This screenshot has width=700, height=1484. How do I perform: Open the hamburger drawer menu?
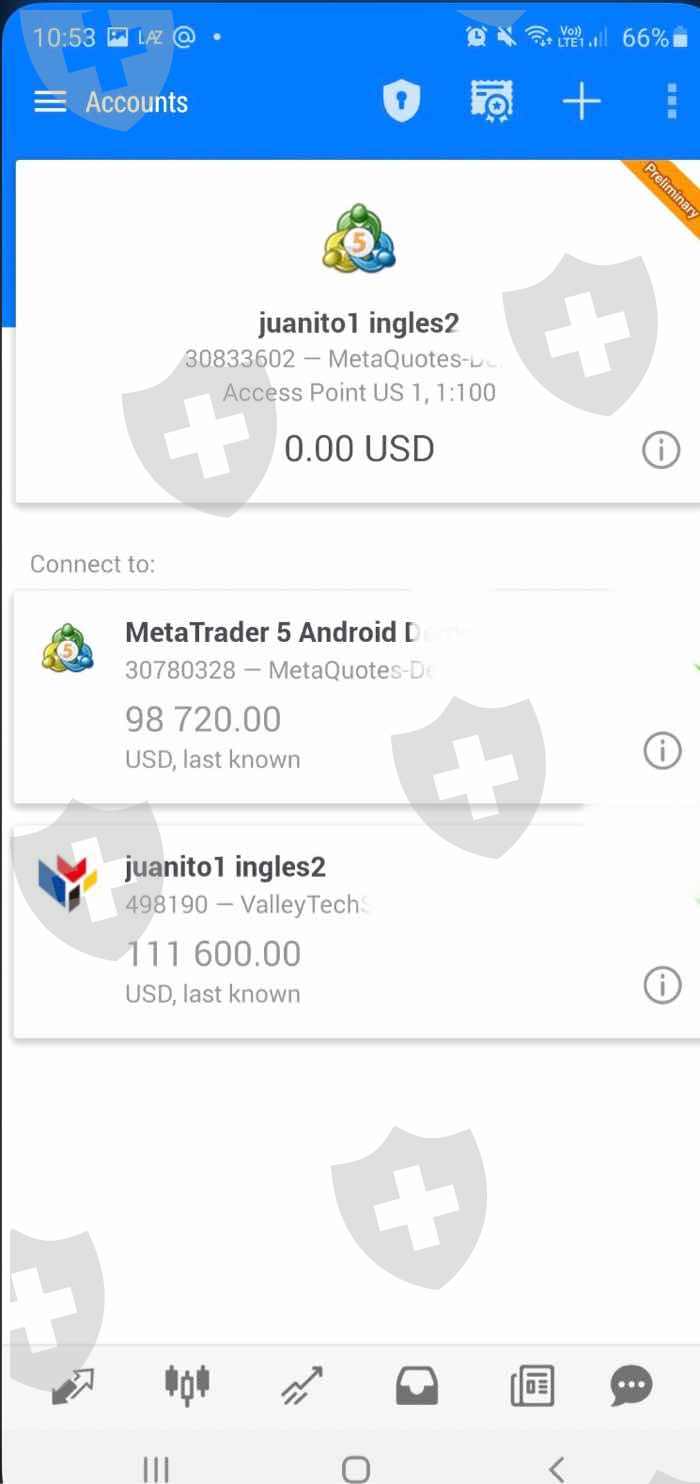[50, 102]
